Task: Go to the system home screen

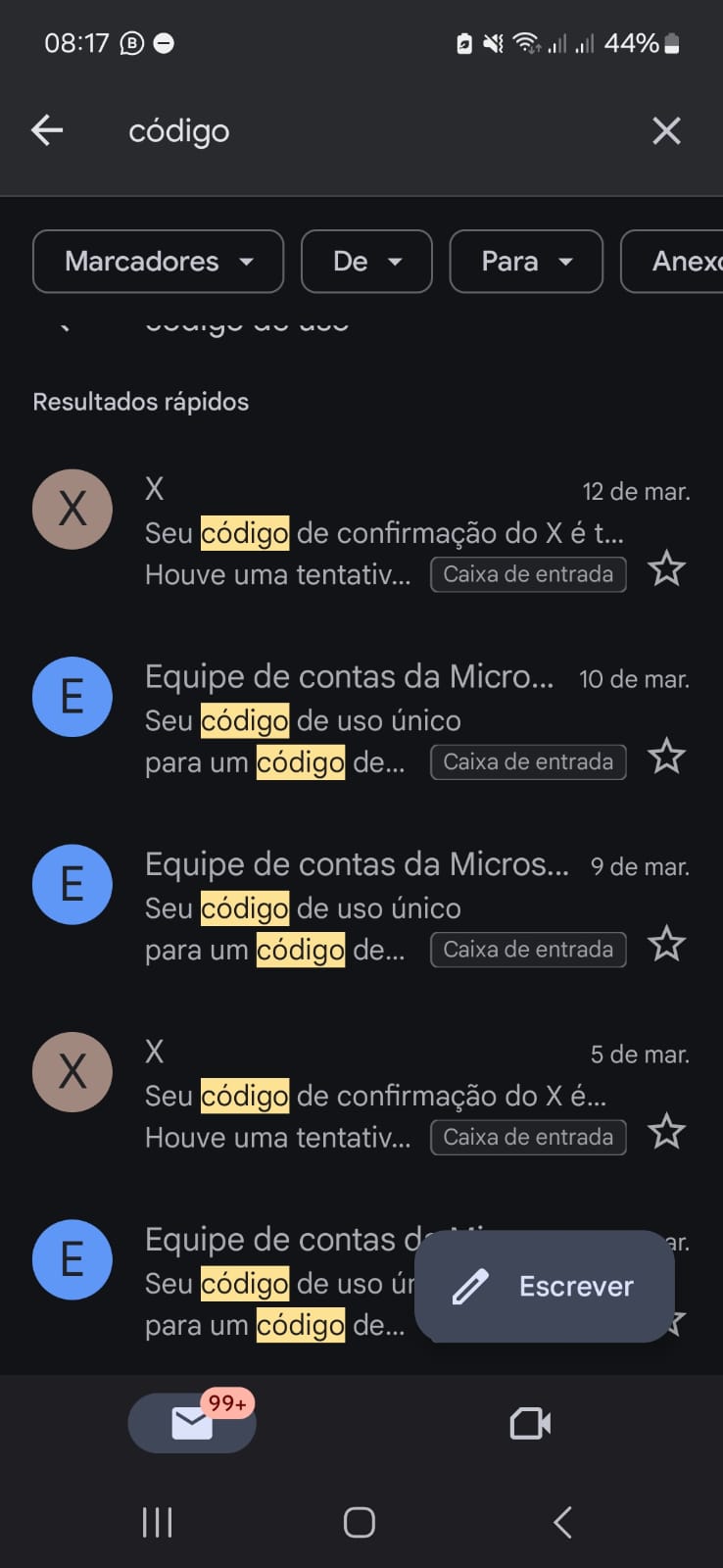Action: pos(360,1522)
